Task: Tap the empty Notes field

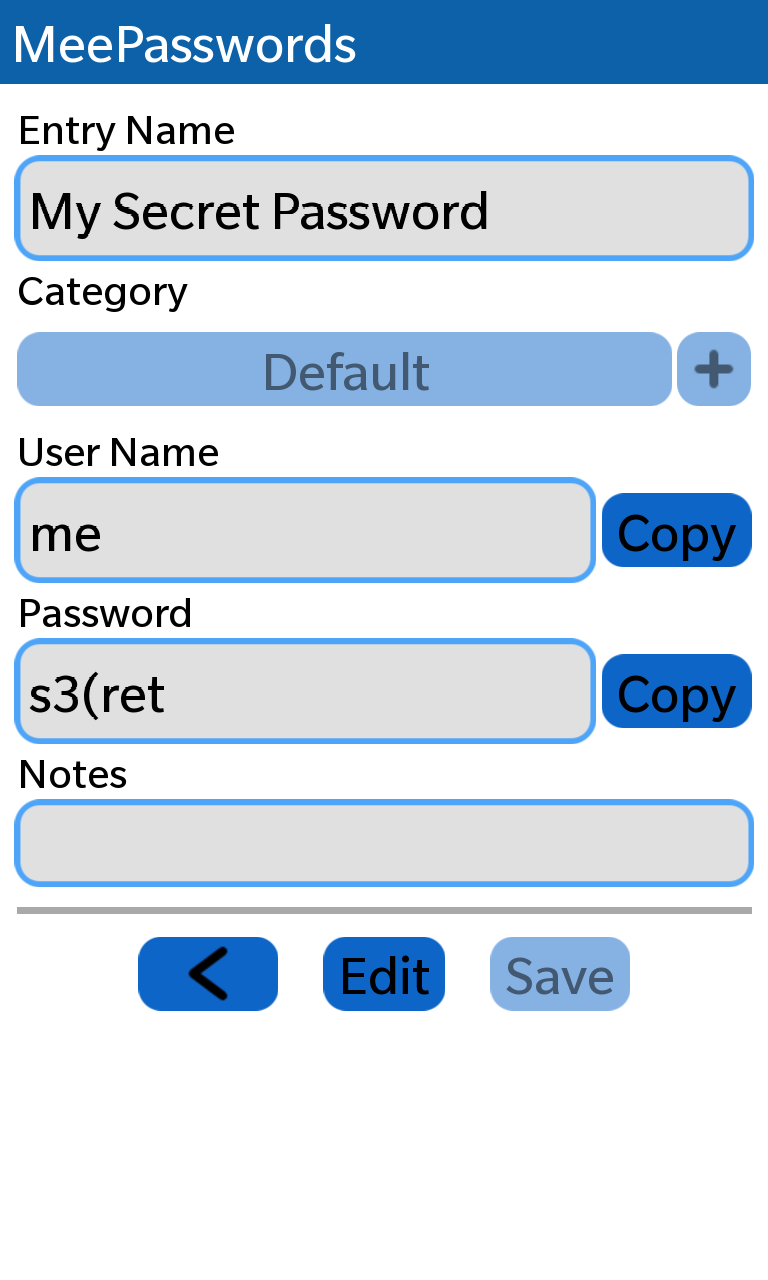Action: 384,843
